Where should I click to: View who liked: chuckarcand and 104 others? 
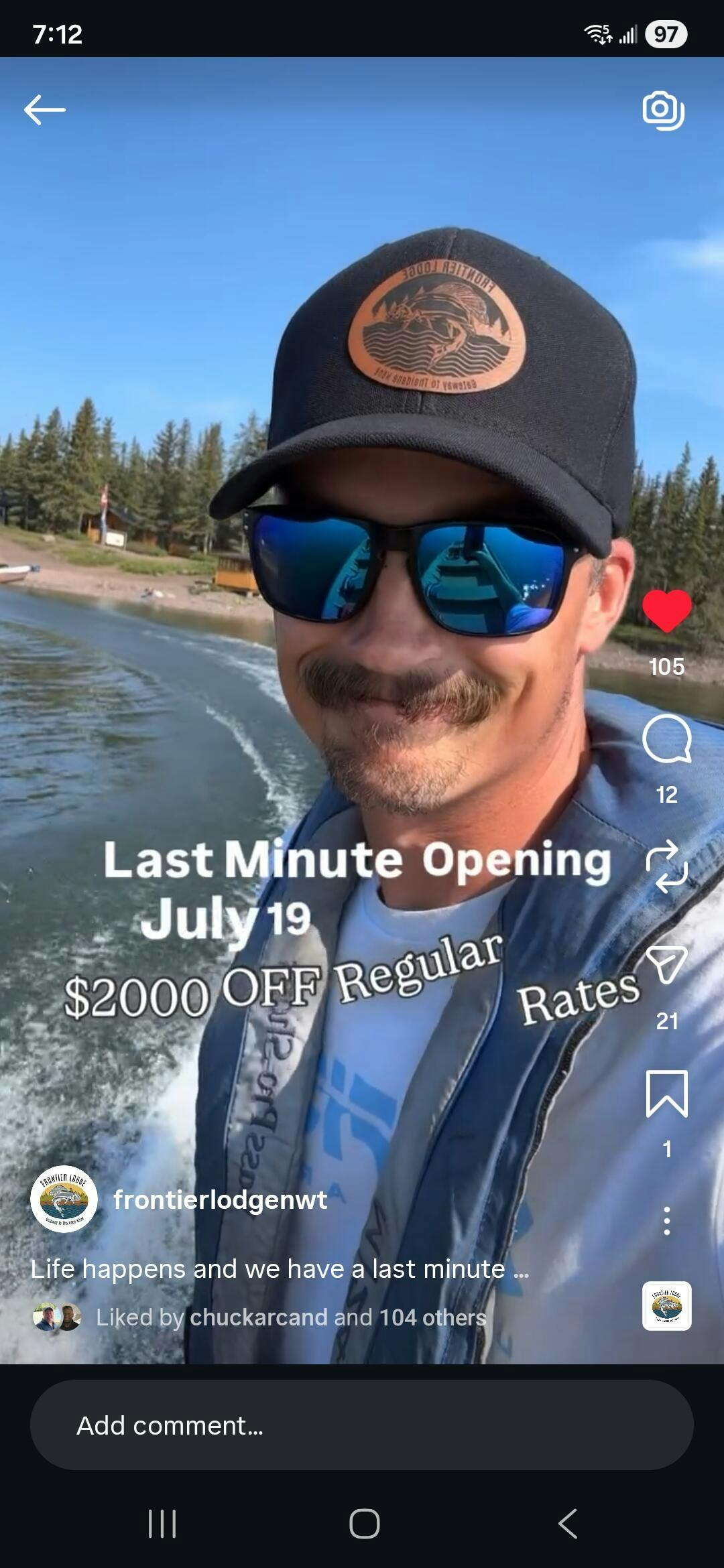(291, 1317)
